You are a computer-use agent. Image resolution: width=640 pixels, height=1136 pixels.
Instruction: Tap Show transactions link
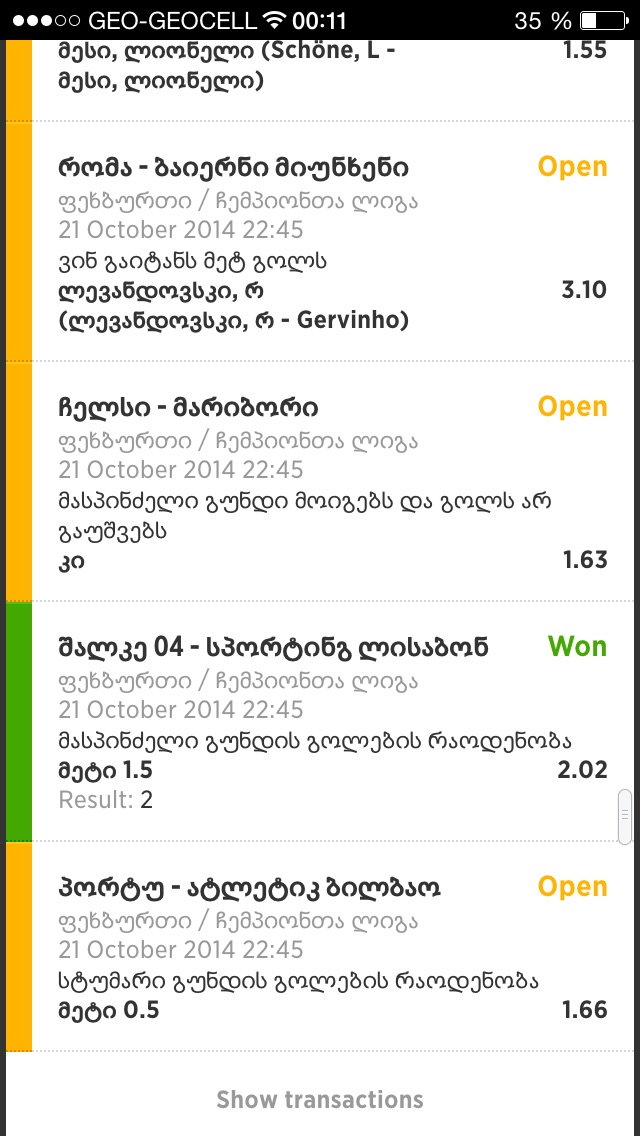click(320, 1100)
